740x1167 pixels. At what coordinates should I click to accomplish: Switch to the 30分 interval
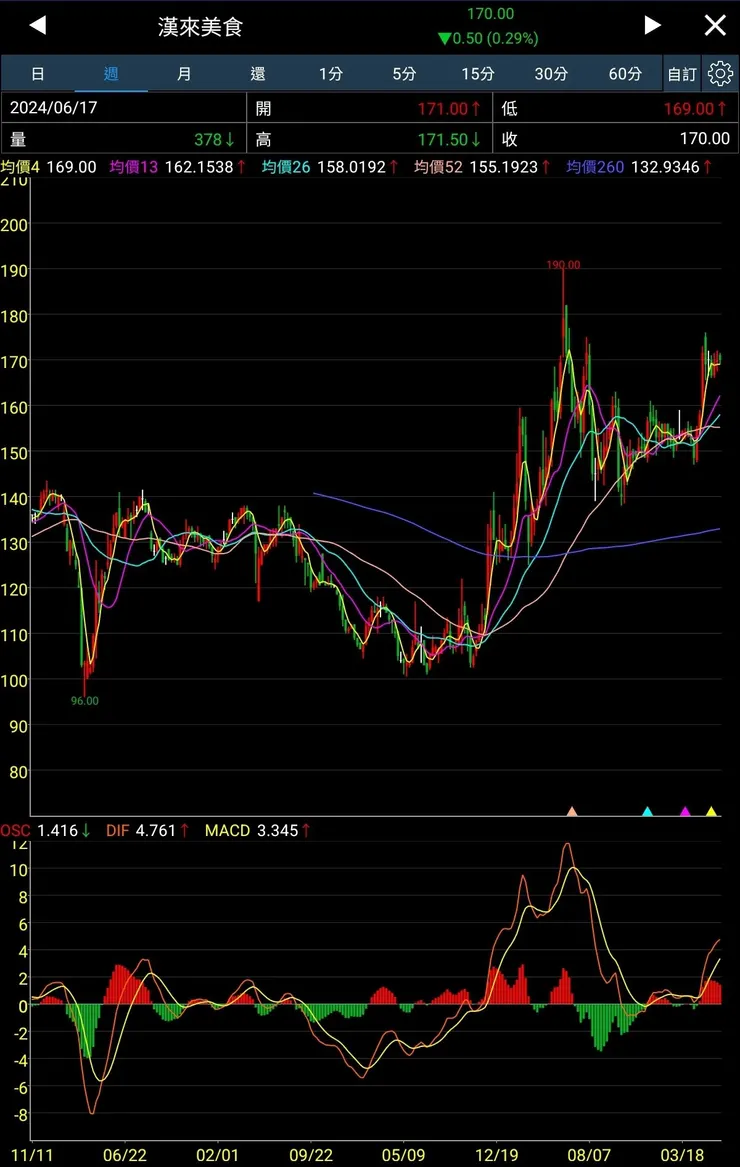click(x=551, y=74)
